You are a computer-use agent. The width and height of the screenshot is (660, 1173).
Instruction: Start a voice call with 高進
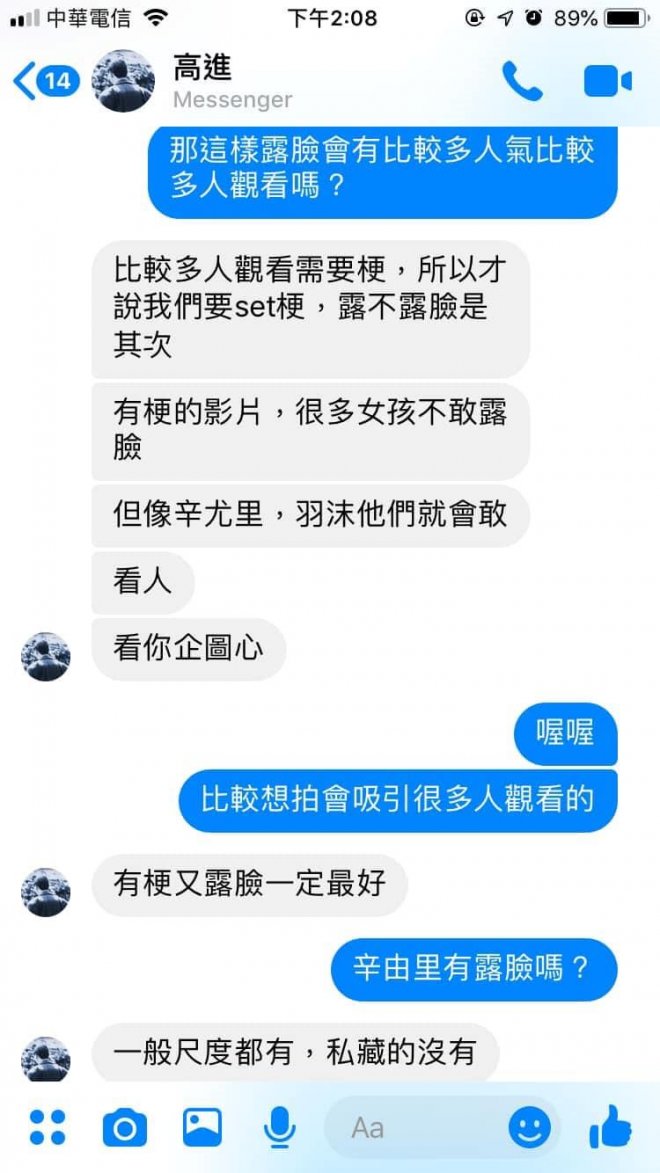click(x=522, y=82)
